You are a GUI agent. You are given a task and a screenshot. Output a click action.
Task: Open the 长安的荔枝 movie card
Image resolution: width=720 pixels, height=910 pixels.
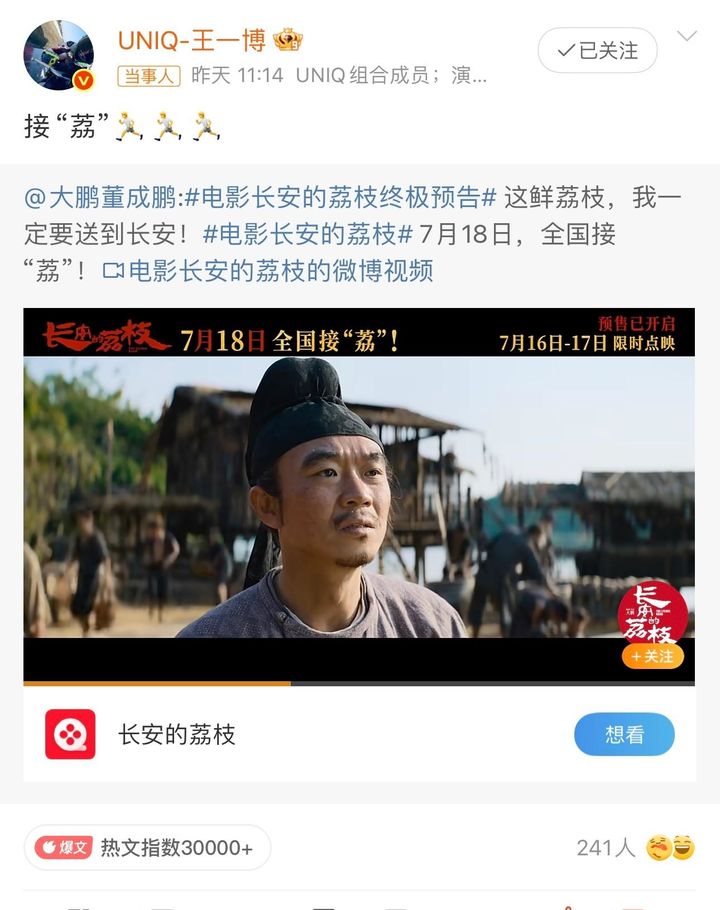click(177, 735)
